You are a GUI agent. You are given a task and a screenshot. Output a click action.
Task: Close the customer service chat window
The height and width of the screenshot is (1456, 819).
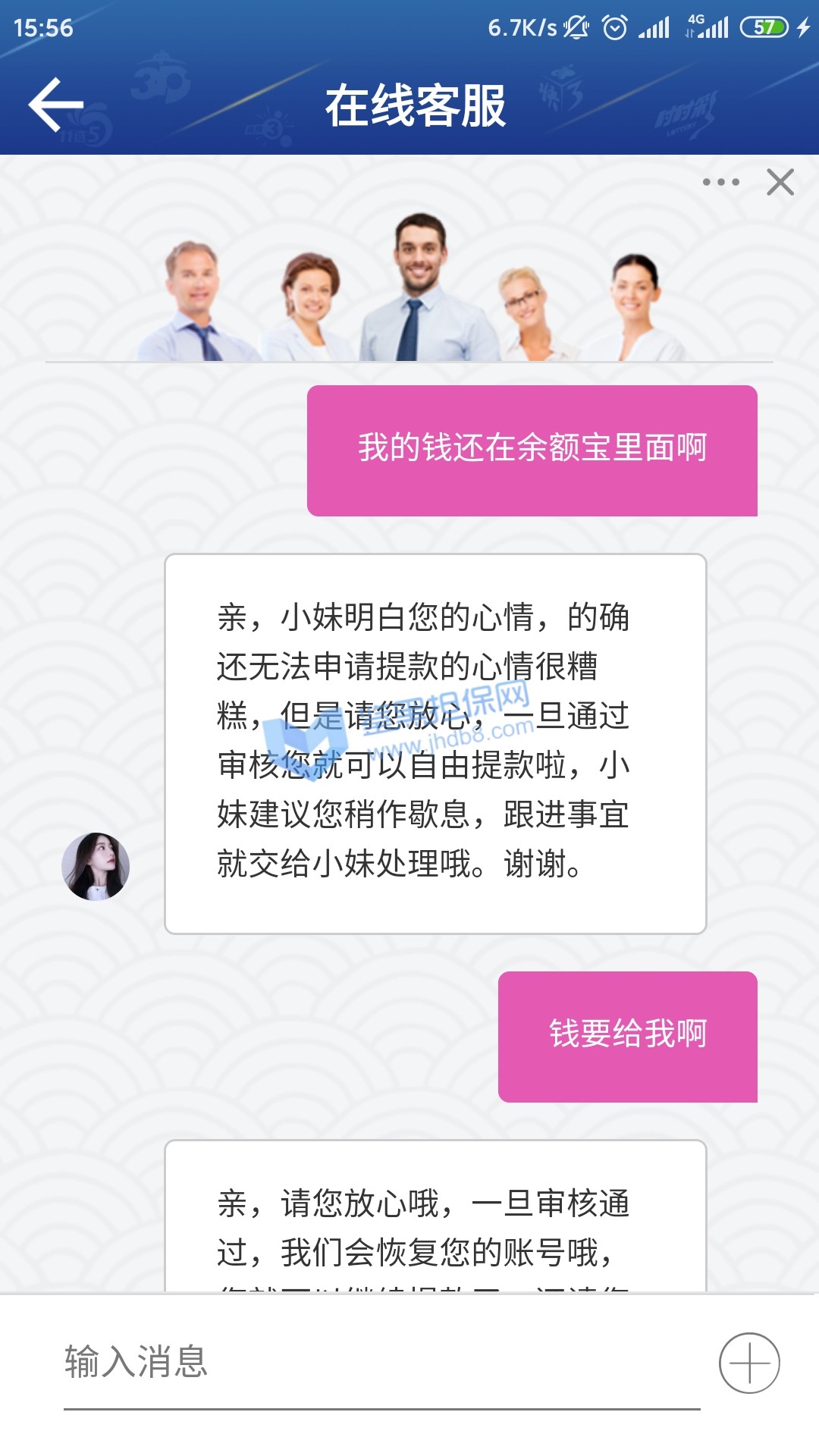(780, 183)
